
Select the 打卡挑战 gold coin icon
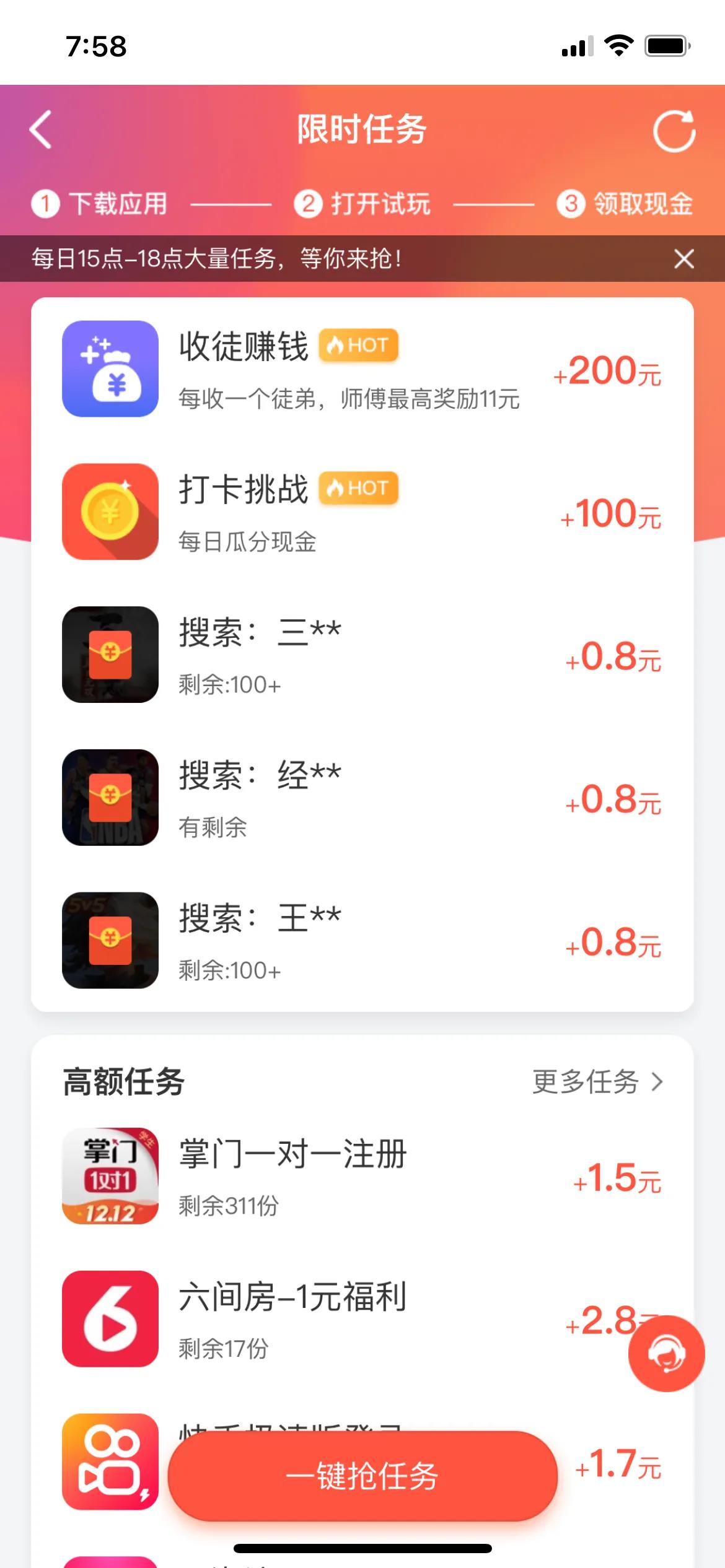pyautogui.click(x=109, y=512)
